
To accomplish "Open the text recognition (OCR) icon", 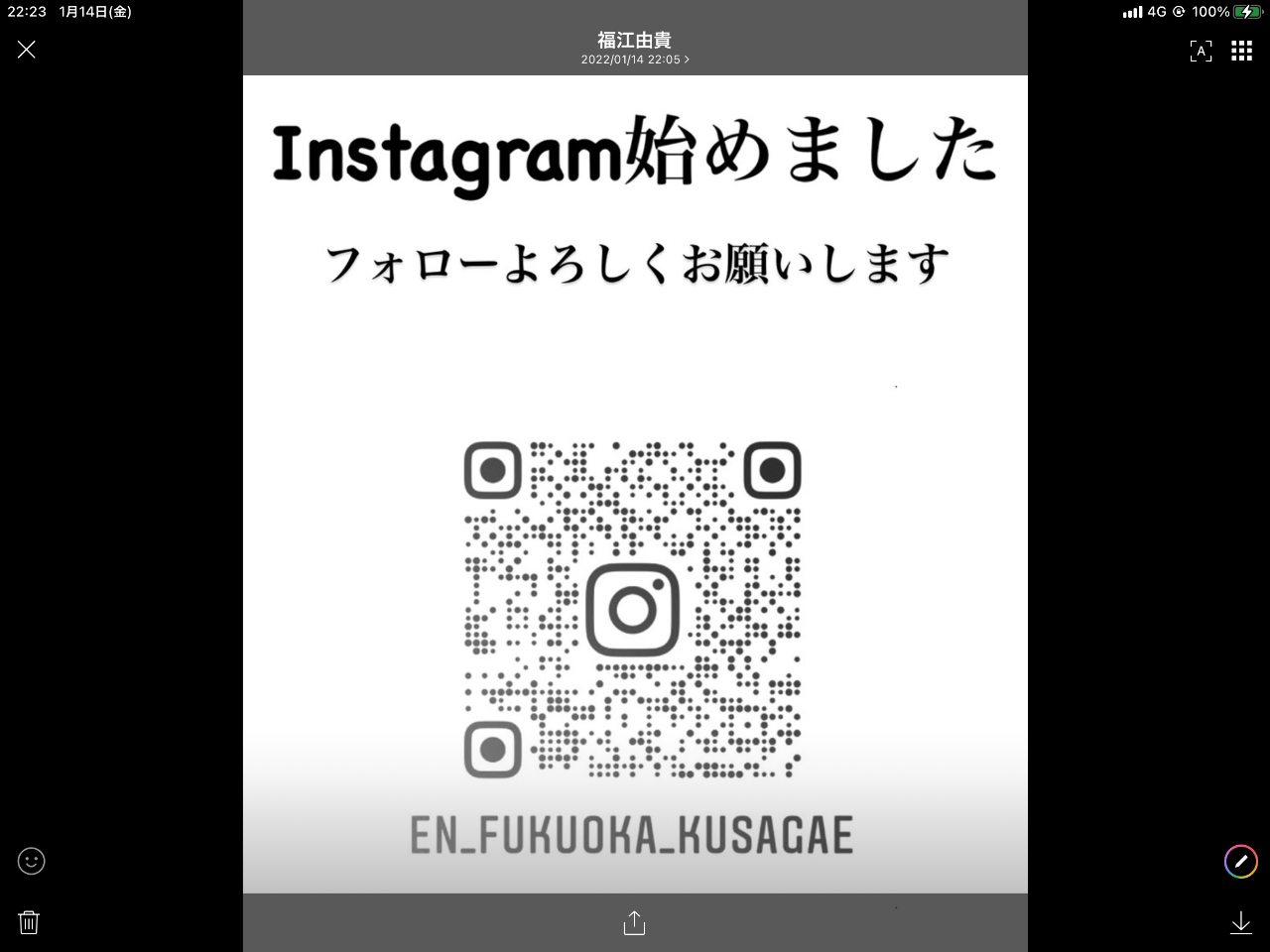I will (x=1201, y=52).
